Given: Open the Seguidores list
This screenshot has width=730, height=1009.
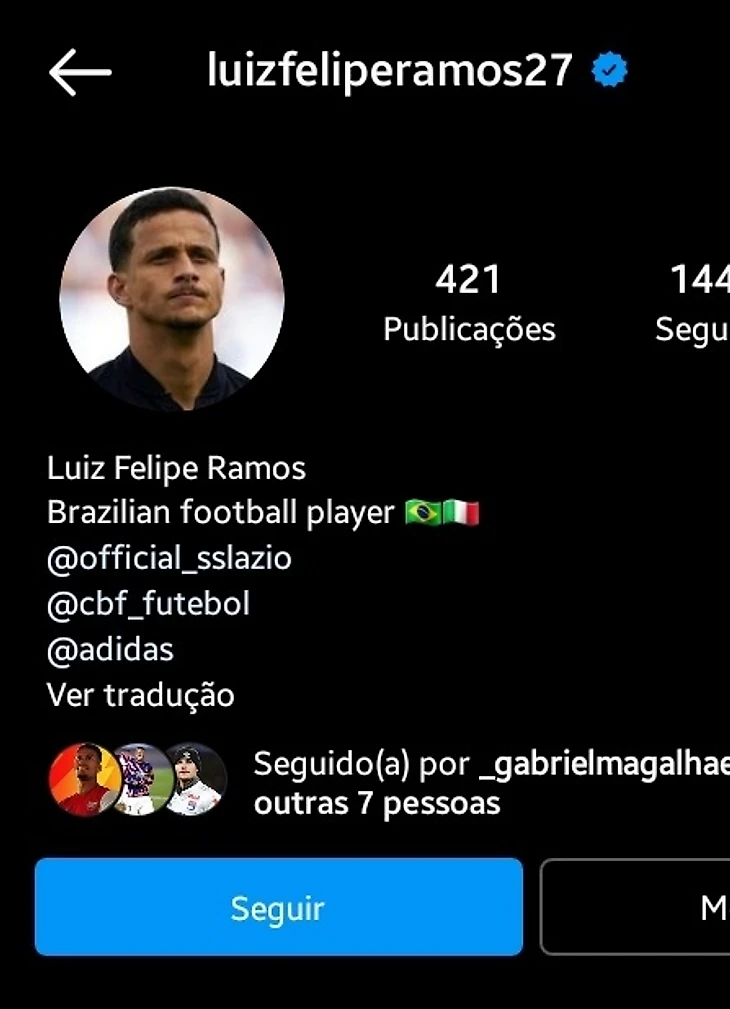Looking at the screenshot, I should [x=695, y=303].
